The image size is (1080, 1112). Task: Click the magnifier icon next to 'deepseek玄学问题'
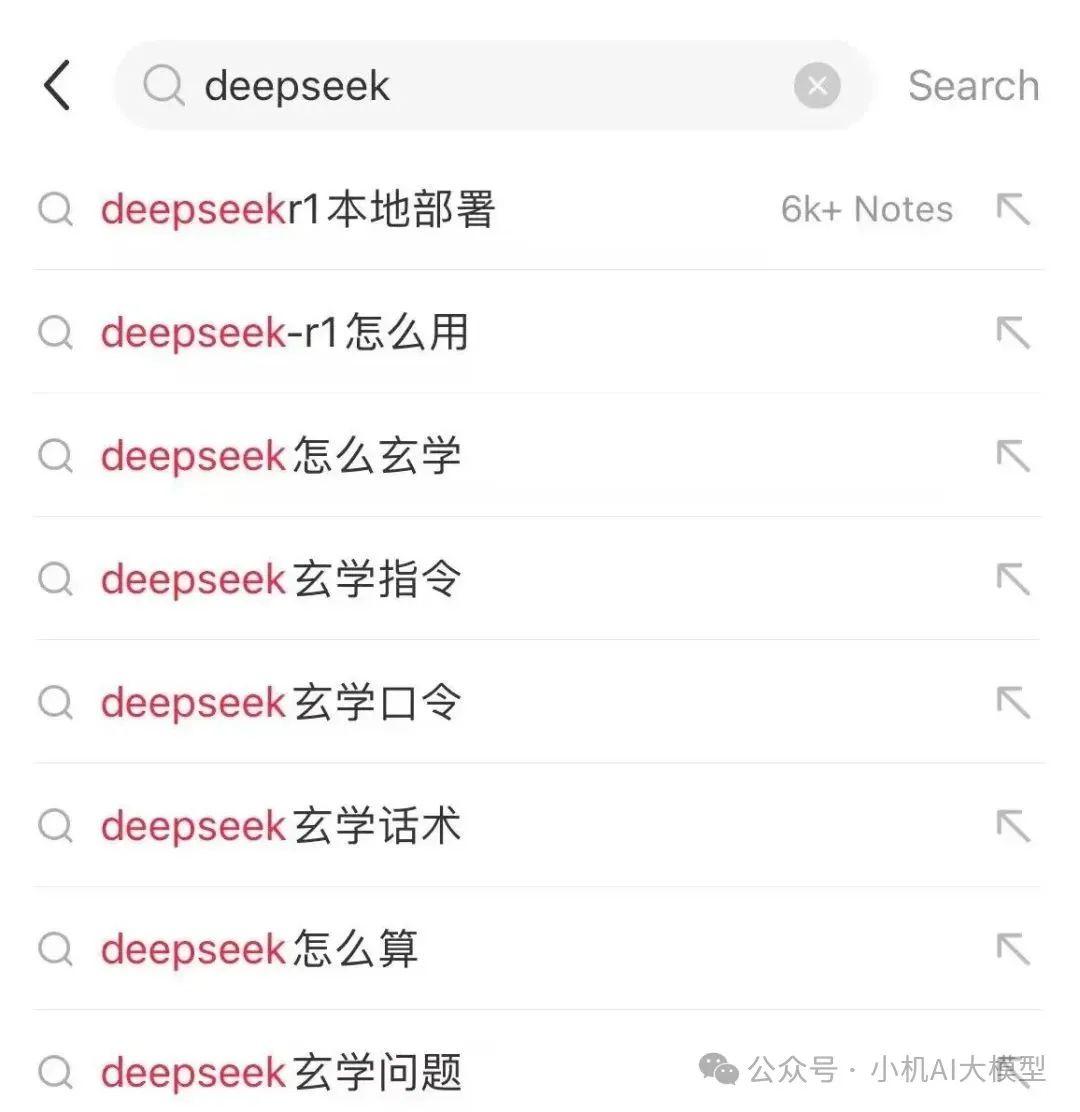point(55,1073)
